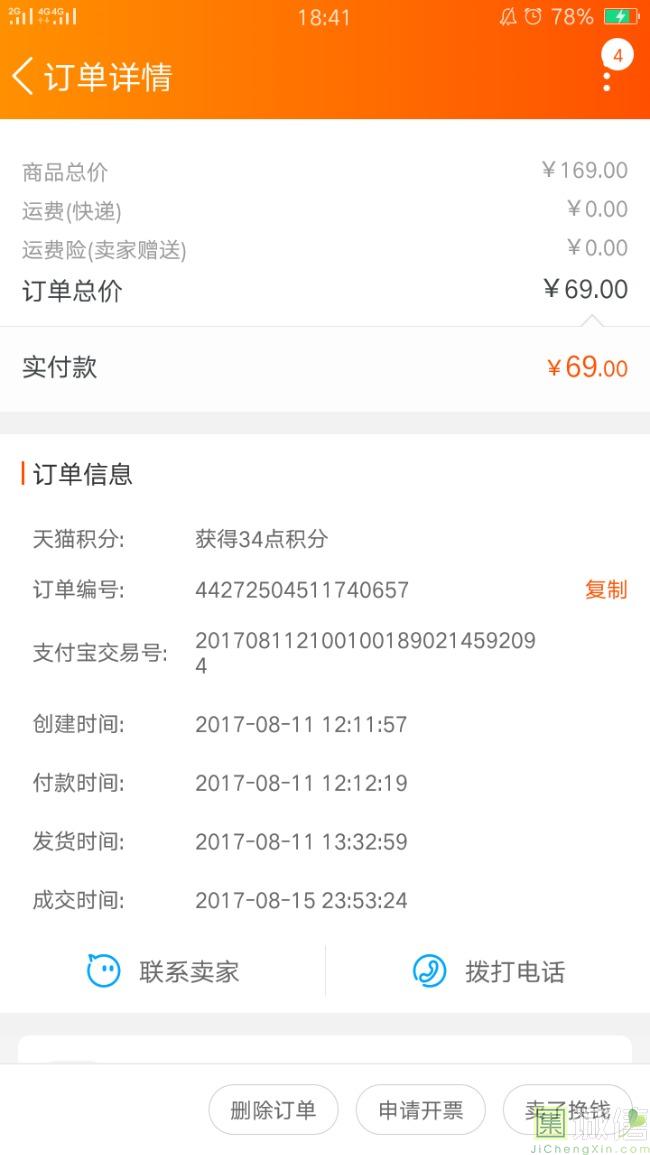Select the 卖了换钱 button
Screen dimensions: 650x1155
567,1110
